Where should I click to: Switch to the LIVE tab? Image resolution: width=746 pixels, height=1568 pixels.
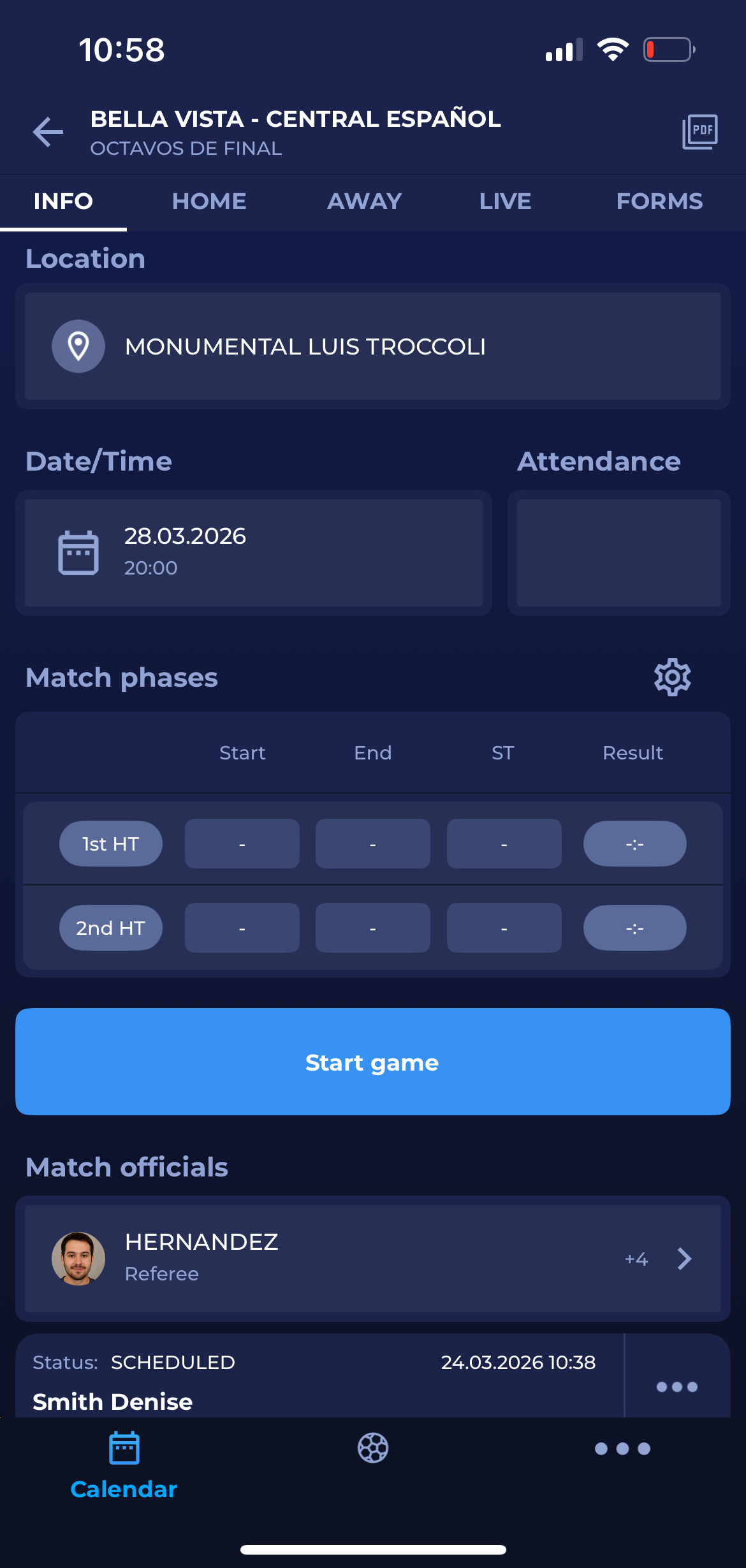[x=505, y=201]
